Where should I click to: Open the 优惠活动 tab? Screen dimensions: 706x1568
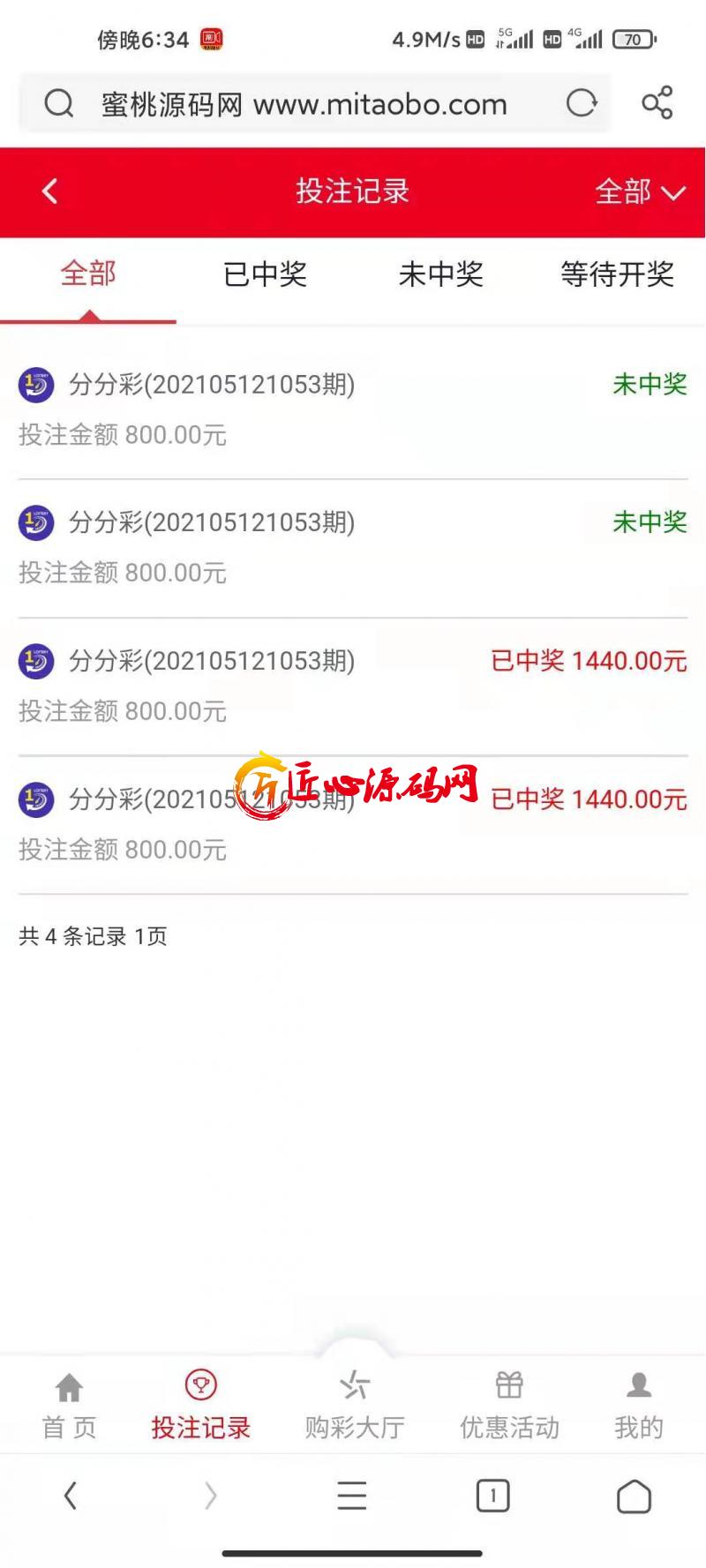pyautogui.click(x=509, y=1405)
